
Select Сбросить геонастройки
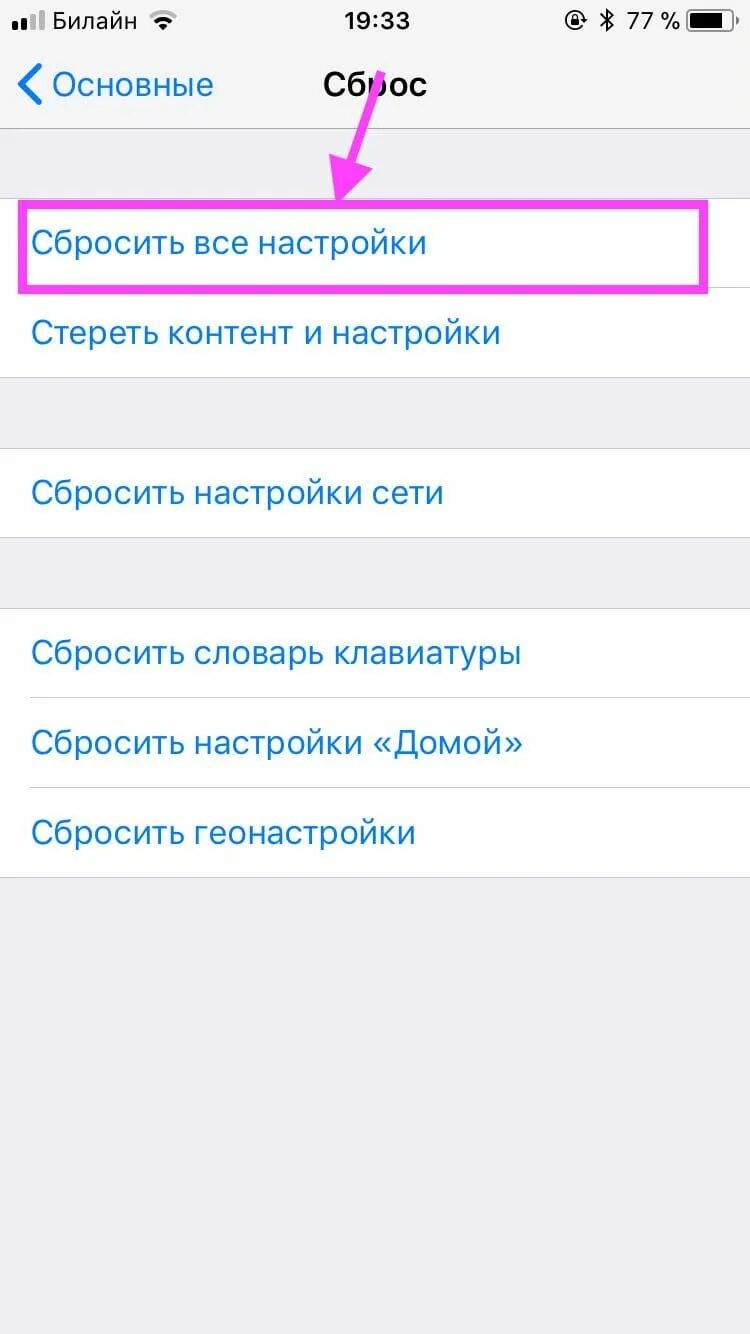tap(223, 832)
